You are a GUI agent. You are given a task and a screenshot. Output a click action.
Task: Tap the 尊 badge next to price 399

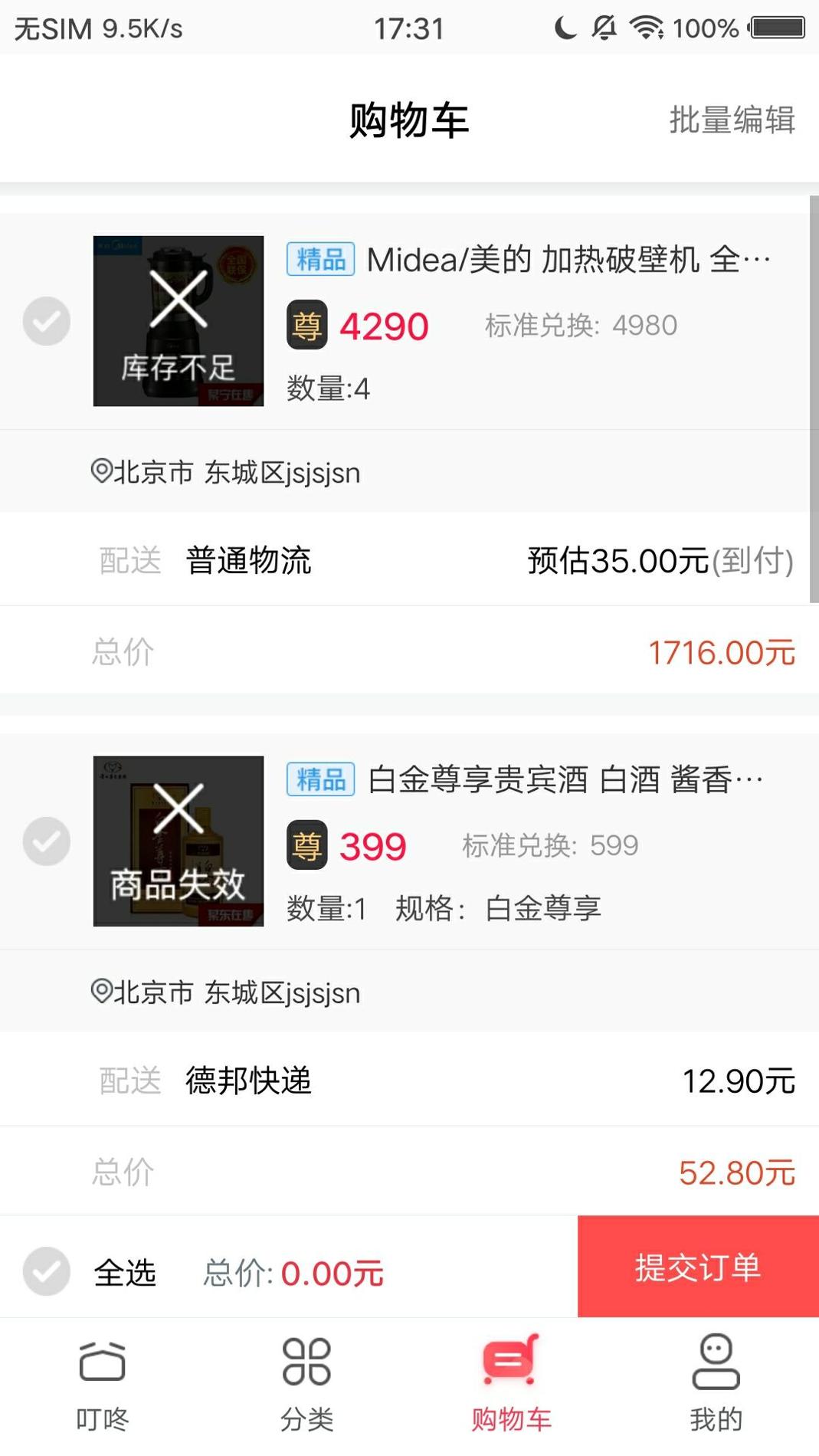coord(306,846)
